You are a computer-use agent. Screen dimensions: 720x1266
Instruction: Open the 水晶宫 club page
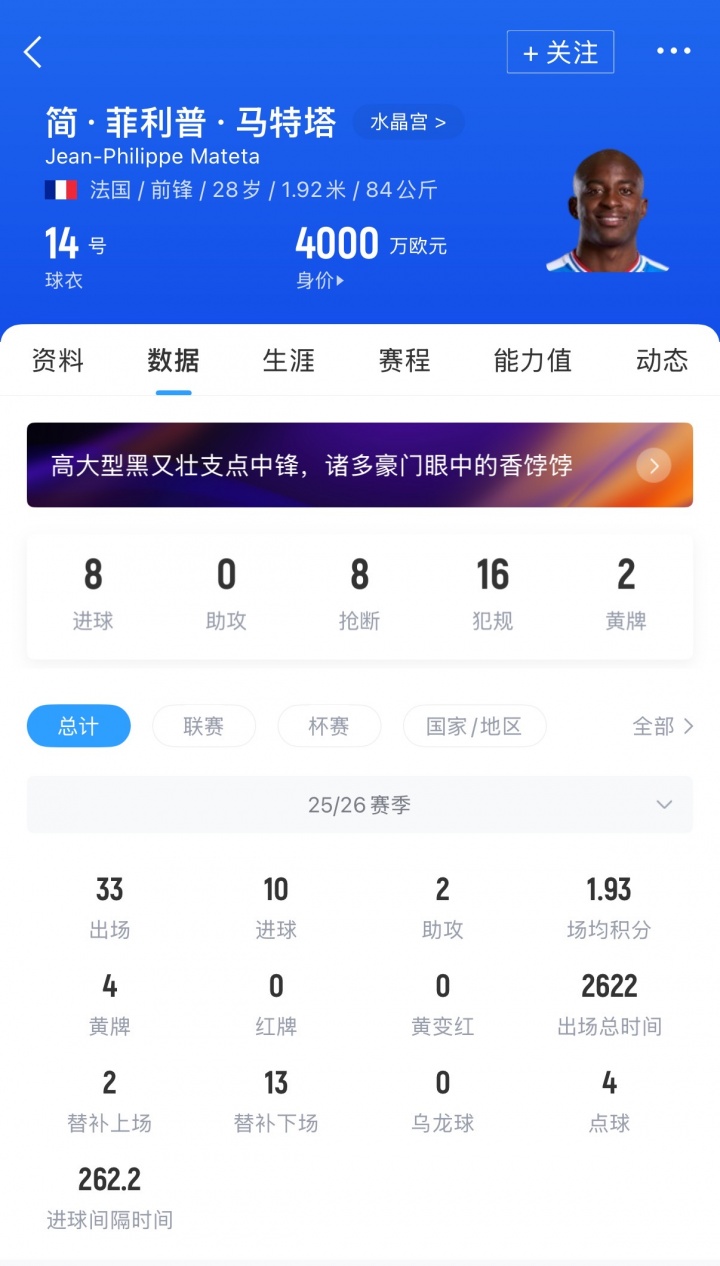pos(408,122)
